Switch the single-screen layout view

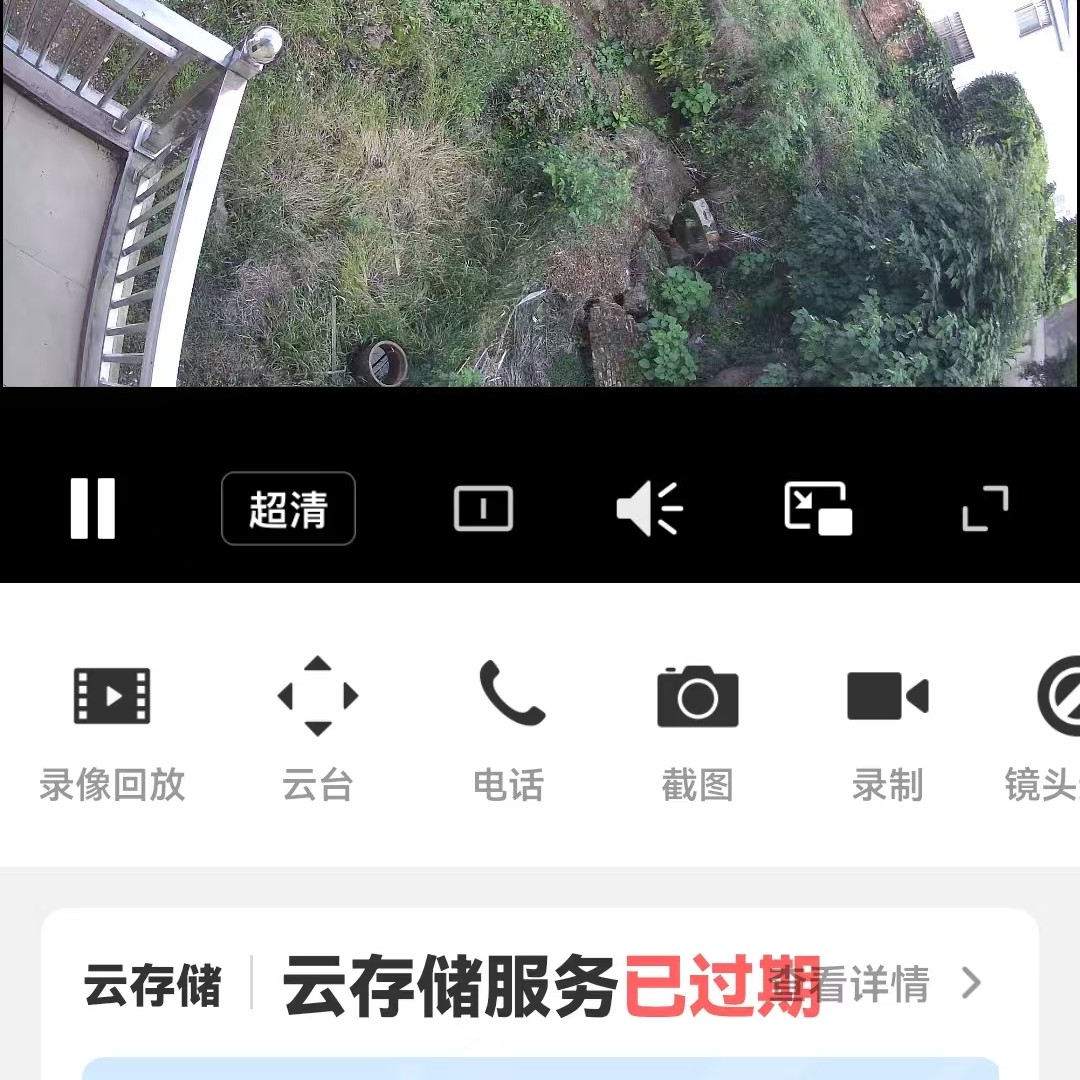coord(483,508)
